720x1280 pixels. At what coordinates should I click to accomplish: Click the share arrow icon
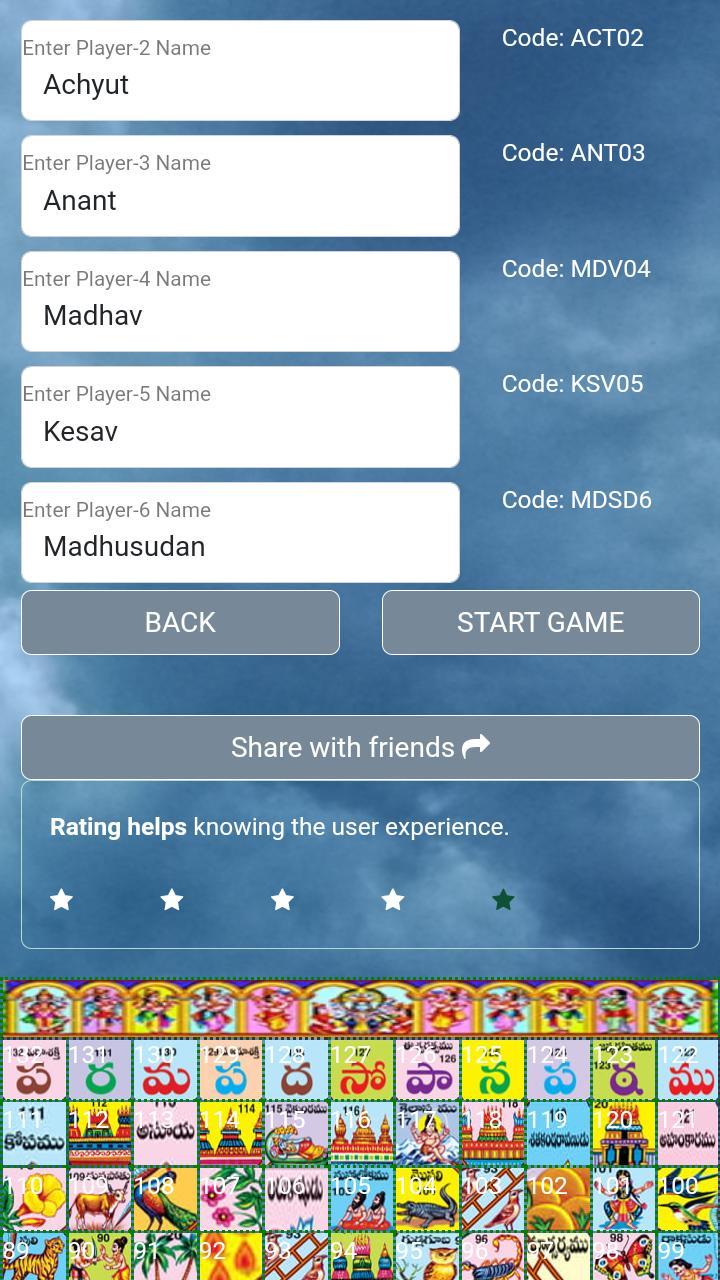tap(477, 744)
